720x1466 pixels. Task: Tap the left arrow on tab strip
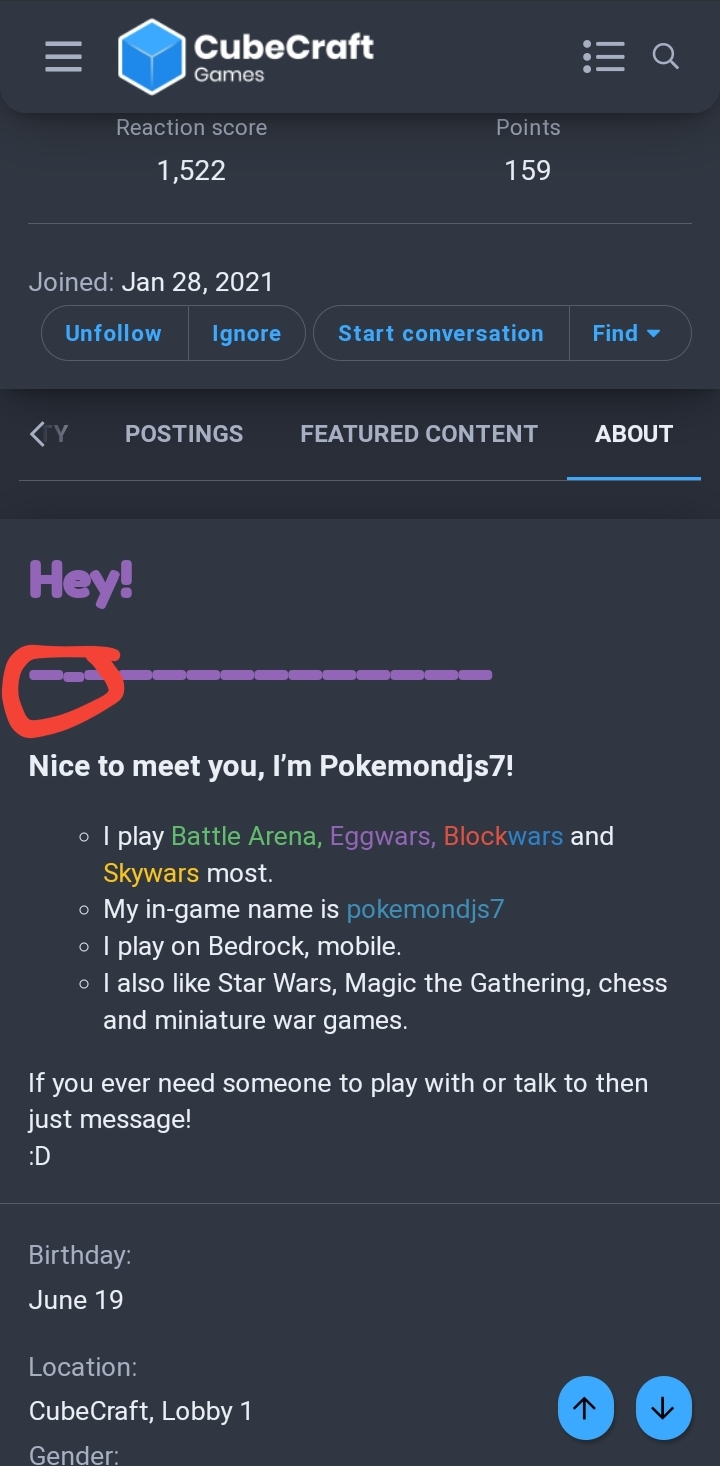point(37,434)
